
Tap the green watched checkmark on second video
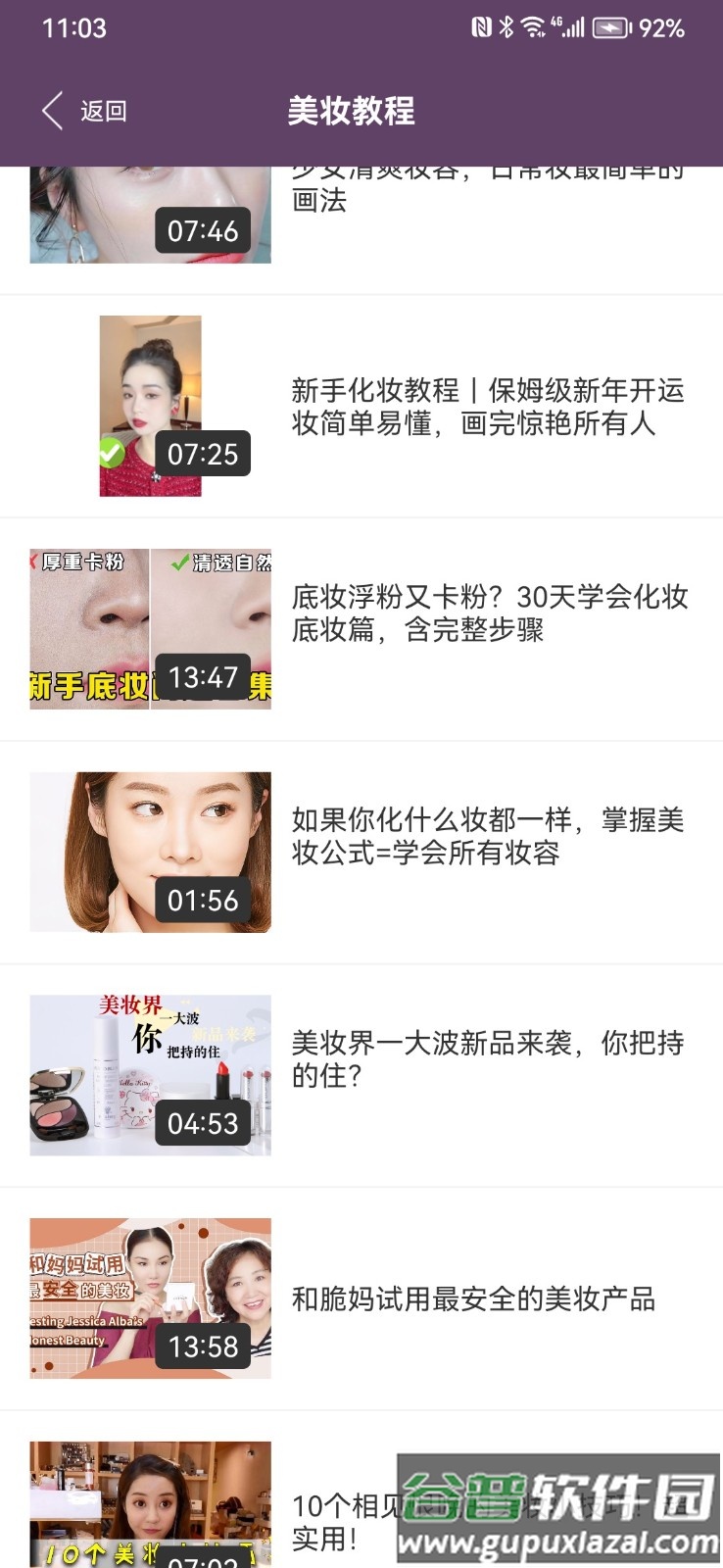[112, 453]
